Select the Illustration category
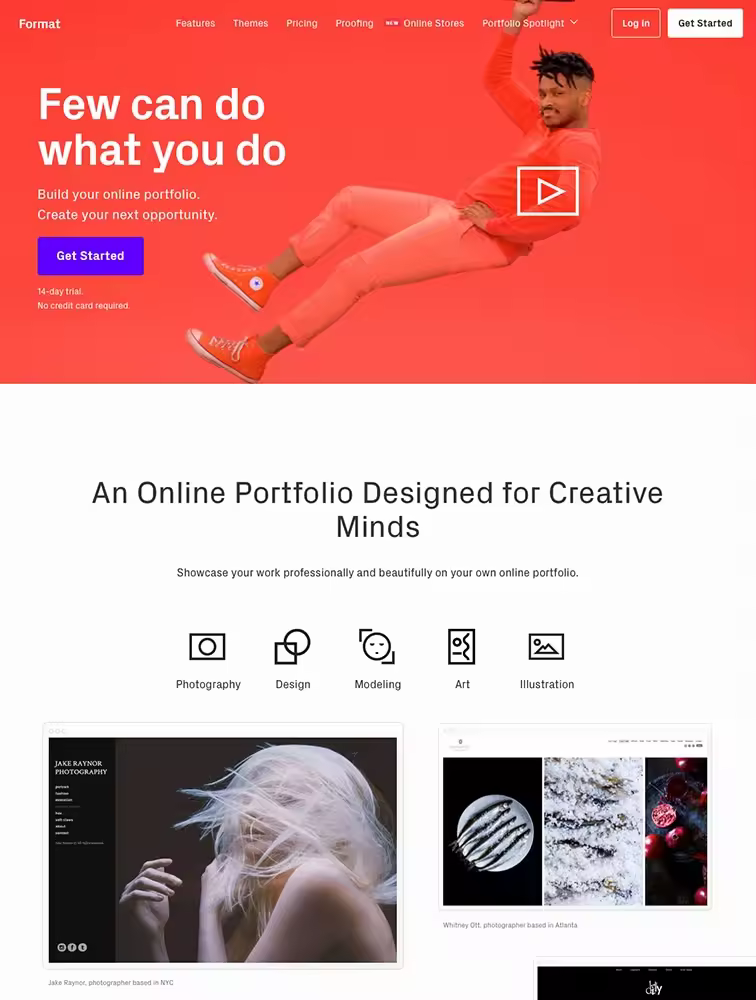Screen dimensions: 756x1000 [x=546, y=660]
